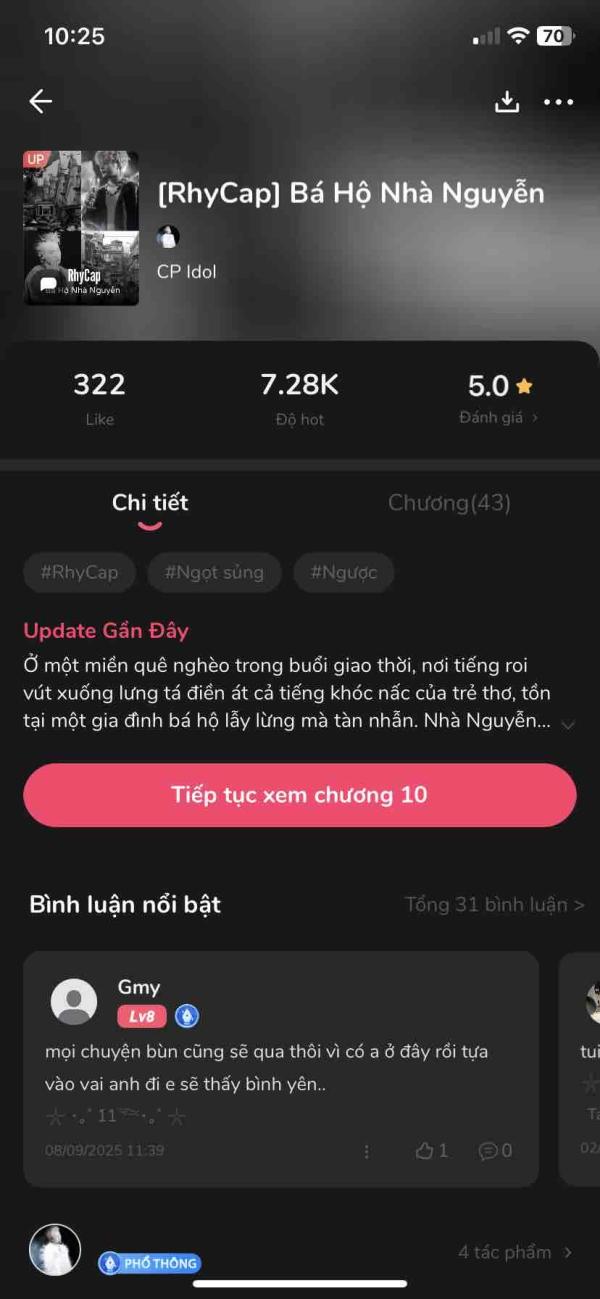The width and height of the screenshot is (600, 1299).
Task: See the author's 4 tác phẩm
Action: [x=514, y=1252]
